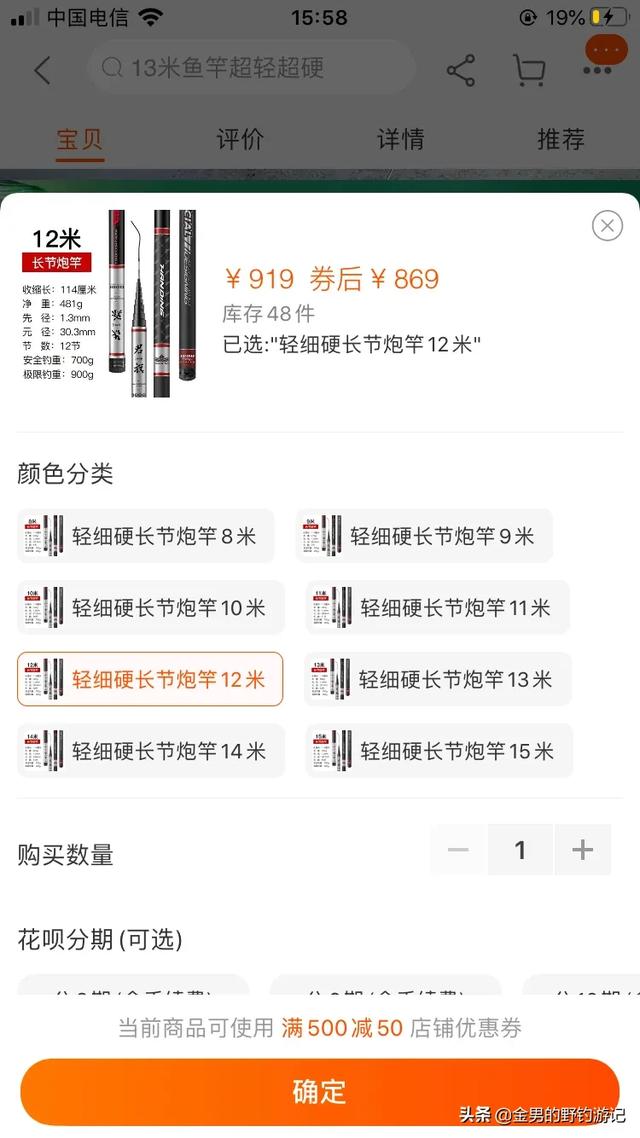The width and height of the screenshot is (640, 1138).
Task: Choose the 轻细硬长节炮竿 10米 variant
Action: [x=151, y=607]
